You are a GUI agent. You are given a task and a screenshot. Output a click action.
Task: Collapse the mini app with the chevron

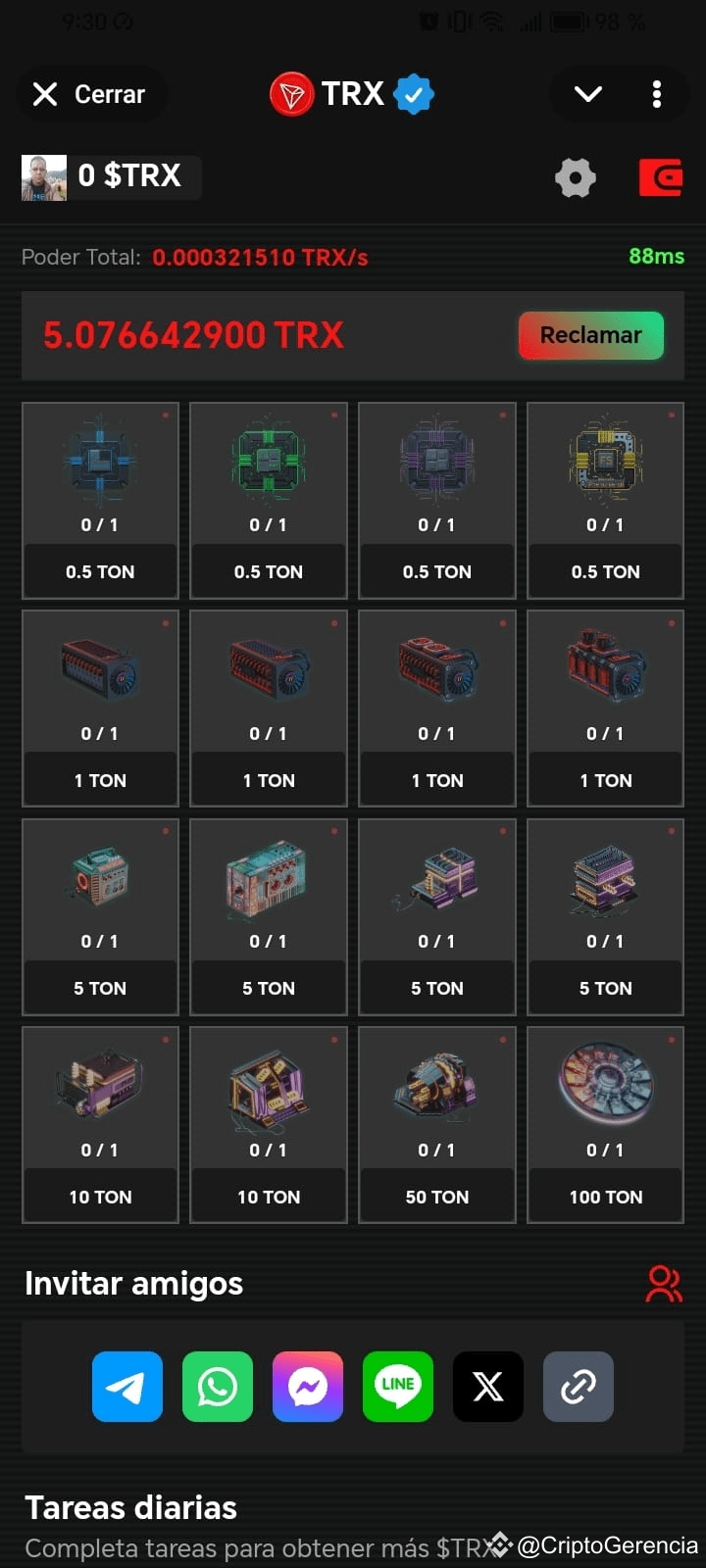[587, 94]
